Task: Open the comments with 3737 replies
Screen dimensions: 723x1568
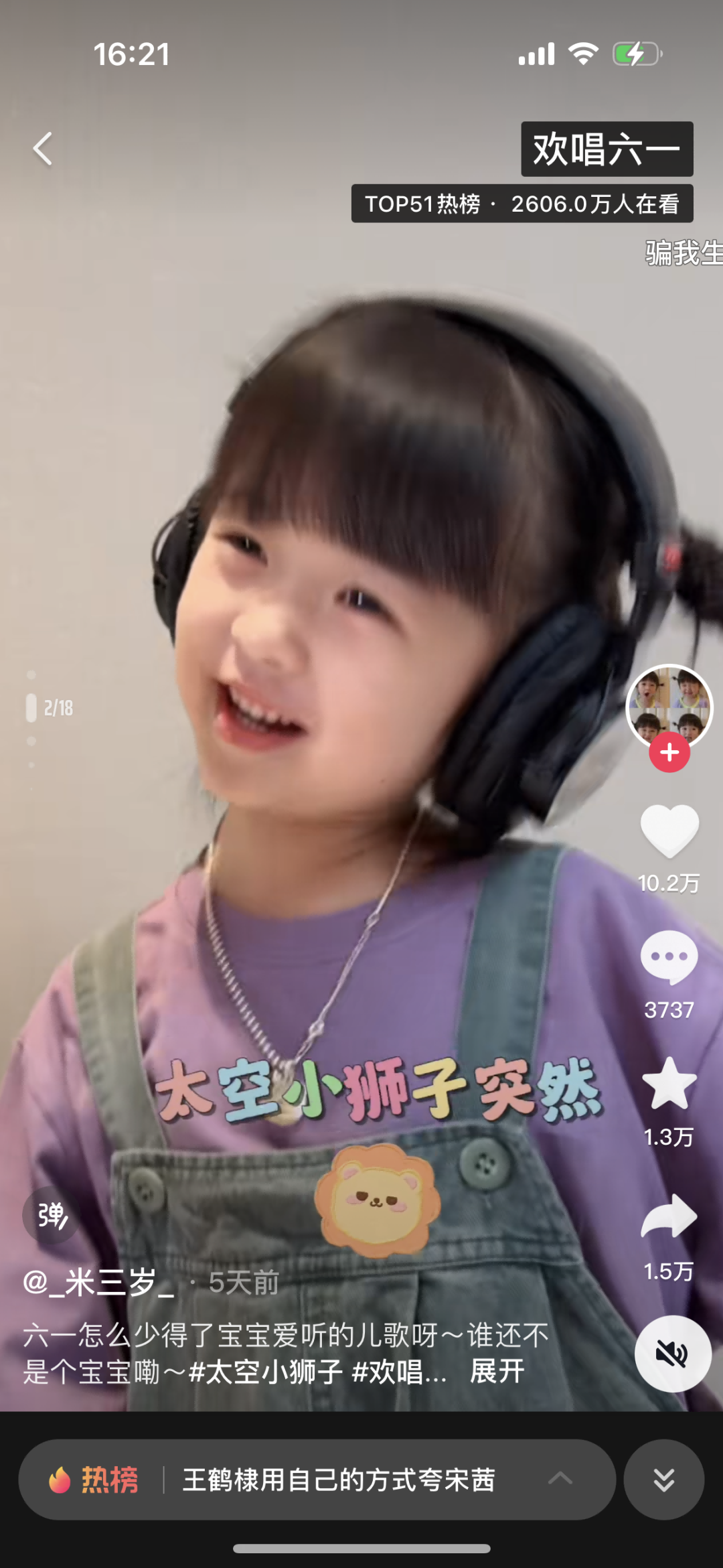Action: click(669, 958)
